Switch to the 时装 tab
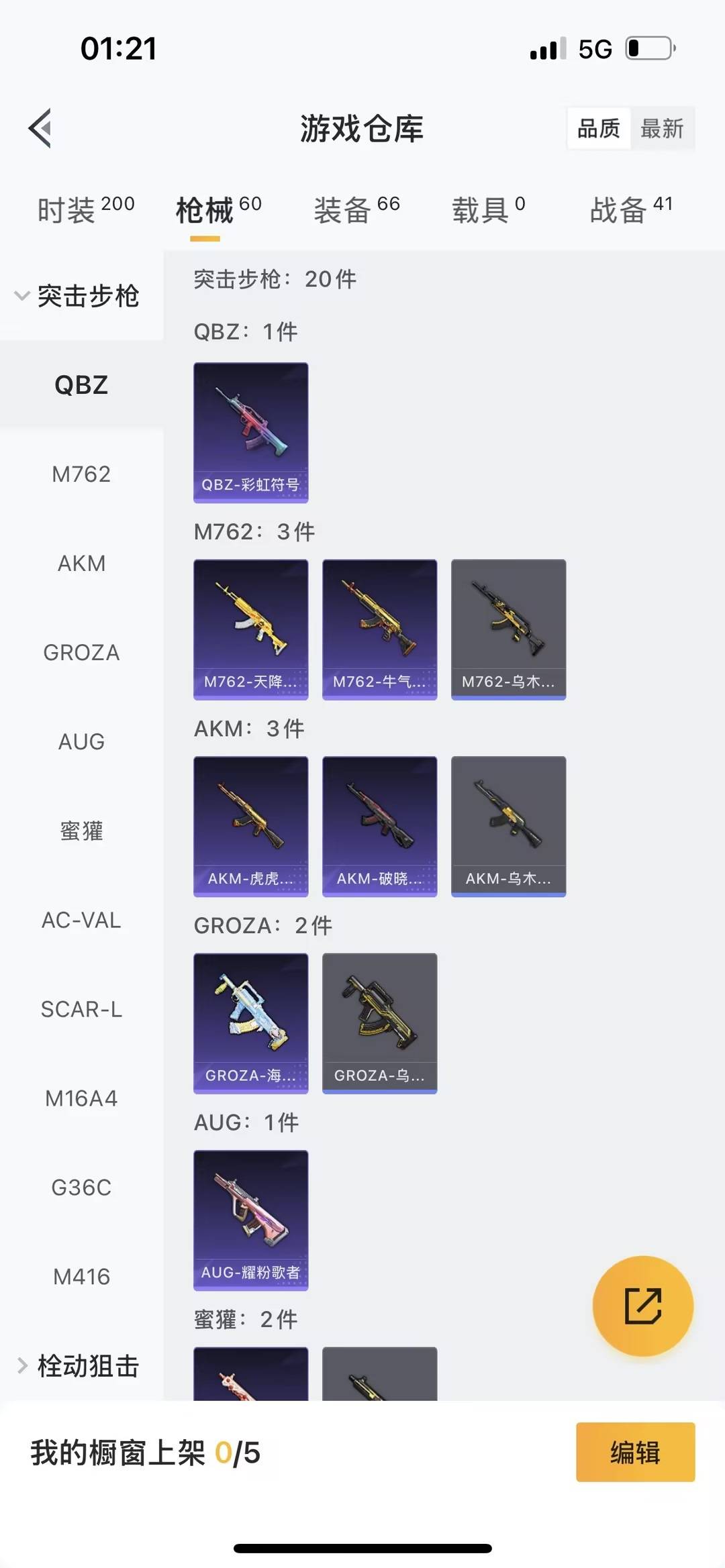The height and width of the screenshot is (1568, 725). click(x=85, y=210)
